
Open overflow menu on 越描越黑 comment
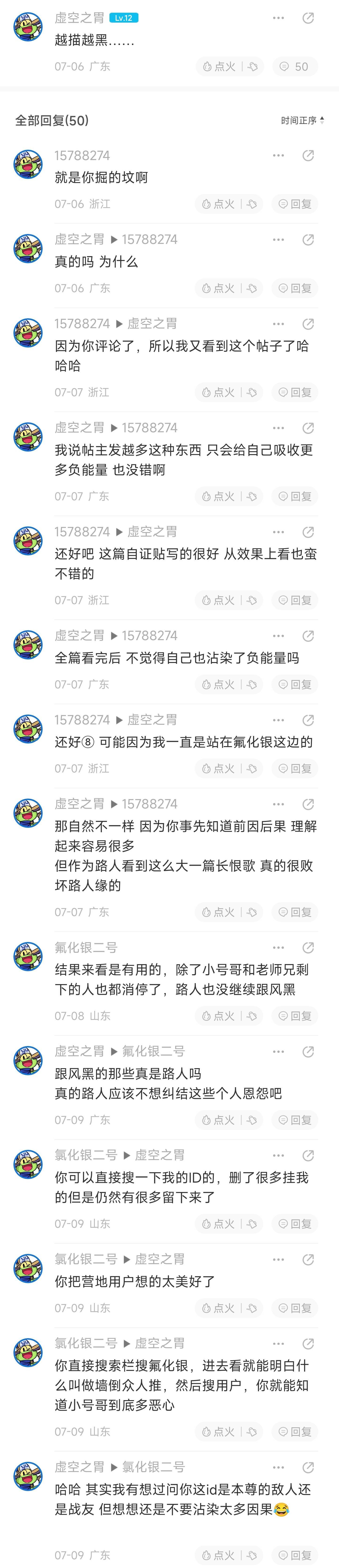(x=278, y=18)
